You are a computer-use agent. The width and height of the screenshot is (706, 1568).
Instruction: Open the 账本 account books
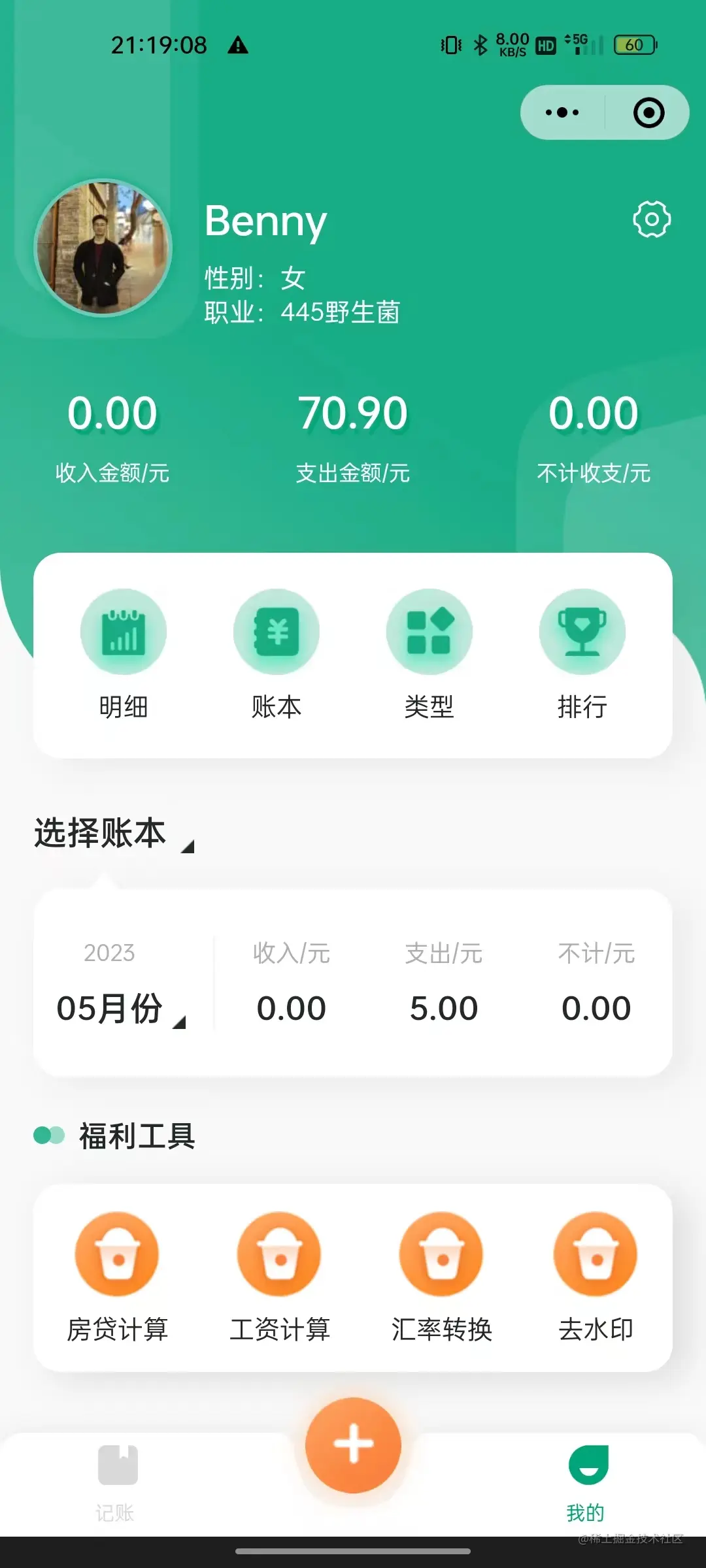tap(277, 655)
